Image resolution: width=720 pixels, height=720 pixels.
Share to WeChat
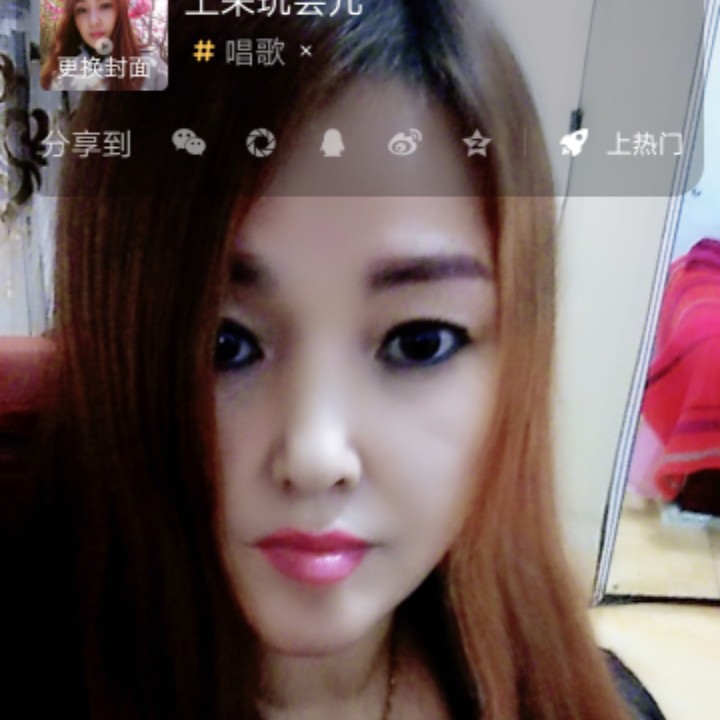(189, 143)
